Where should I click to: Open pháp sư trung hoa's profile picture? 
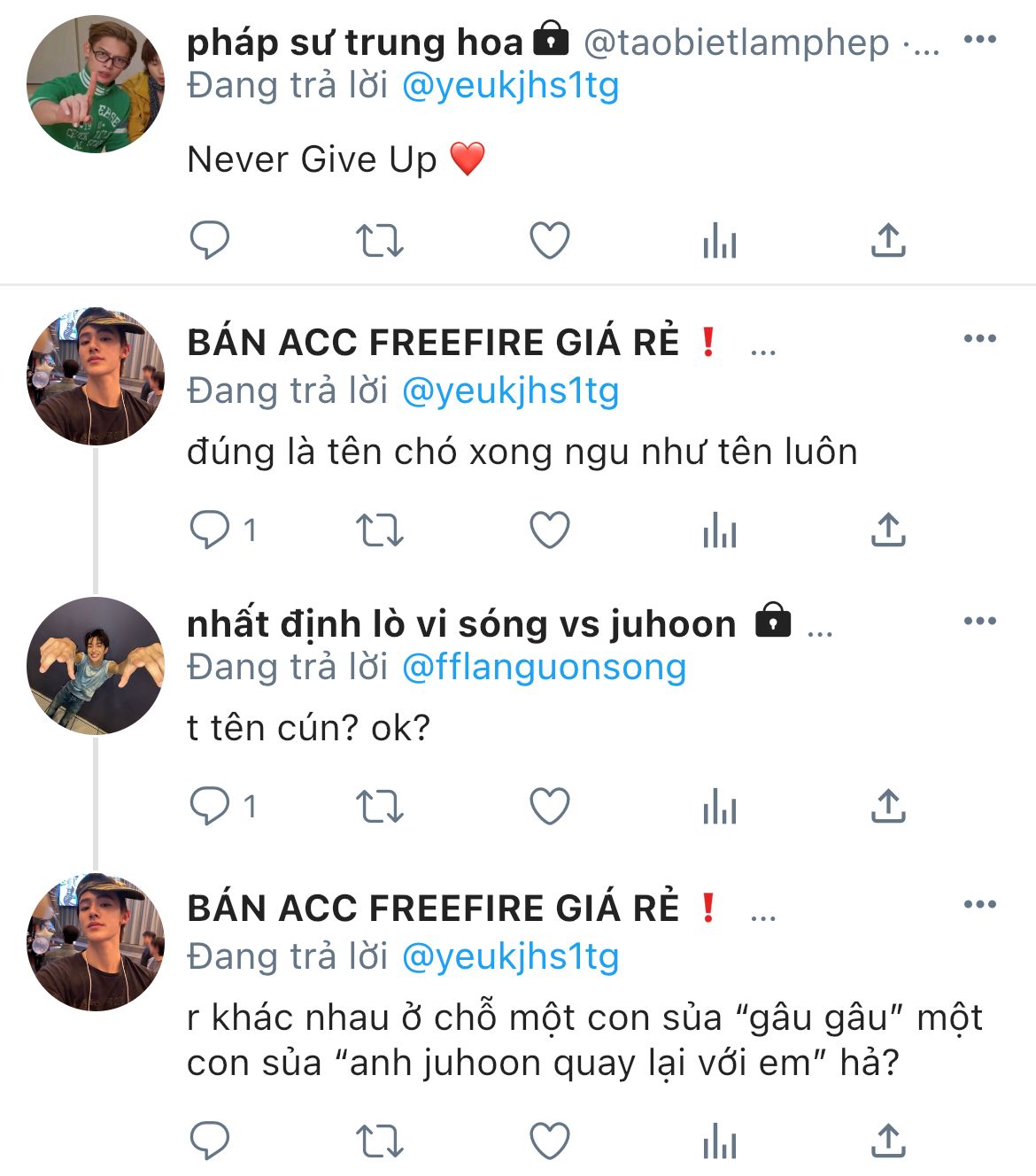pos(96,84)
